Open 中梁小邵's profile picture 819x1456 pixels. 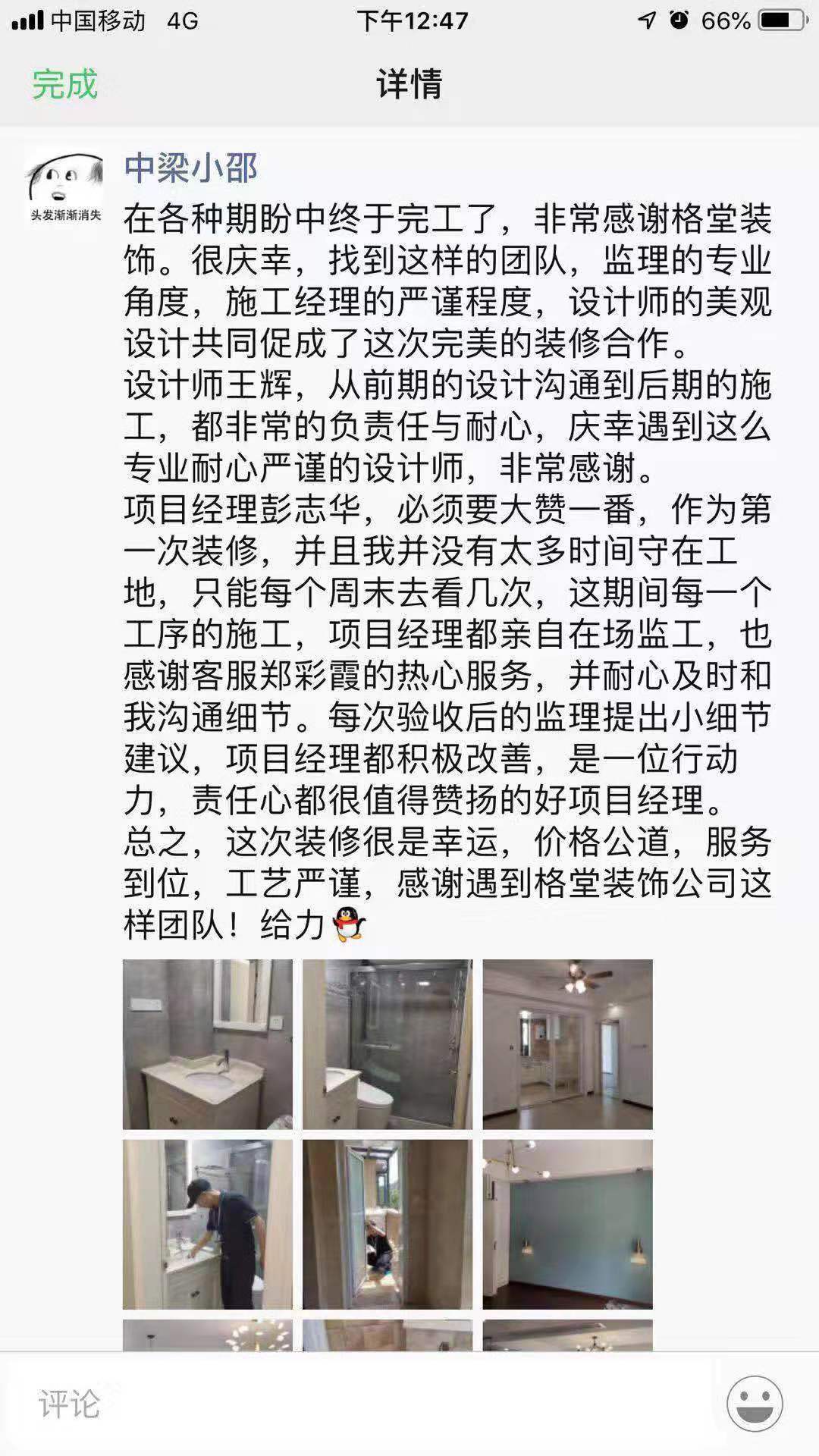click(x=64, y=184)
